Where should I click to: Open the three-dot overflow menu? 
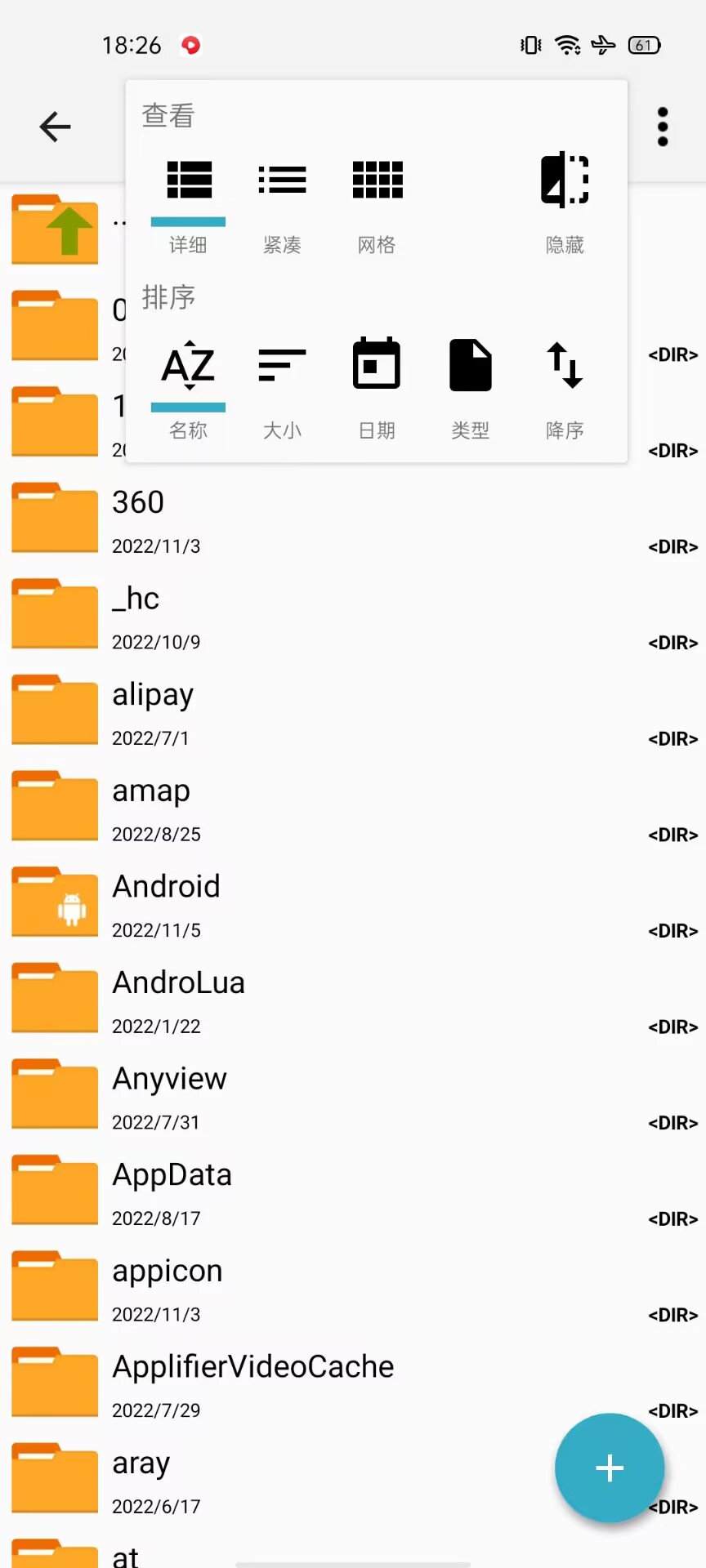(663, 127)
